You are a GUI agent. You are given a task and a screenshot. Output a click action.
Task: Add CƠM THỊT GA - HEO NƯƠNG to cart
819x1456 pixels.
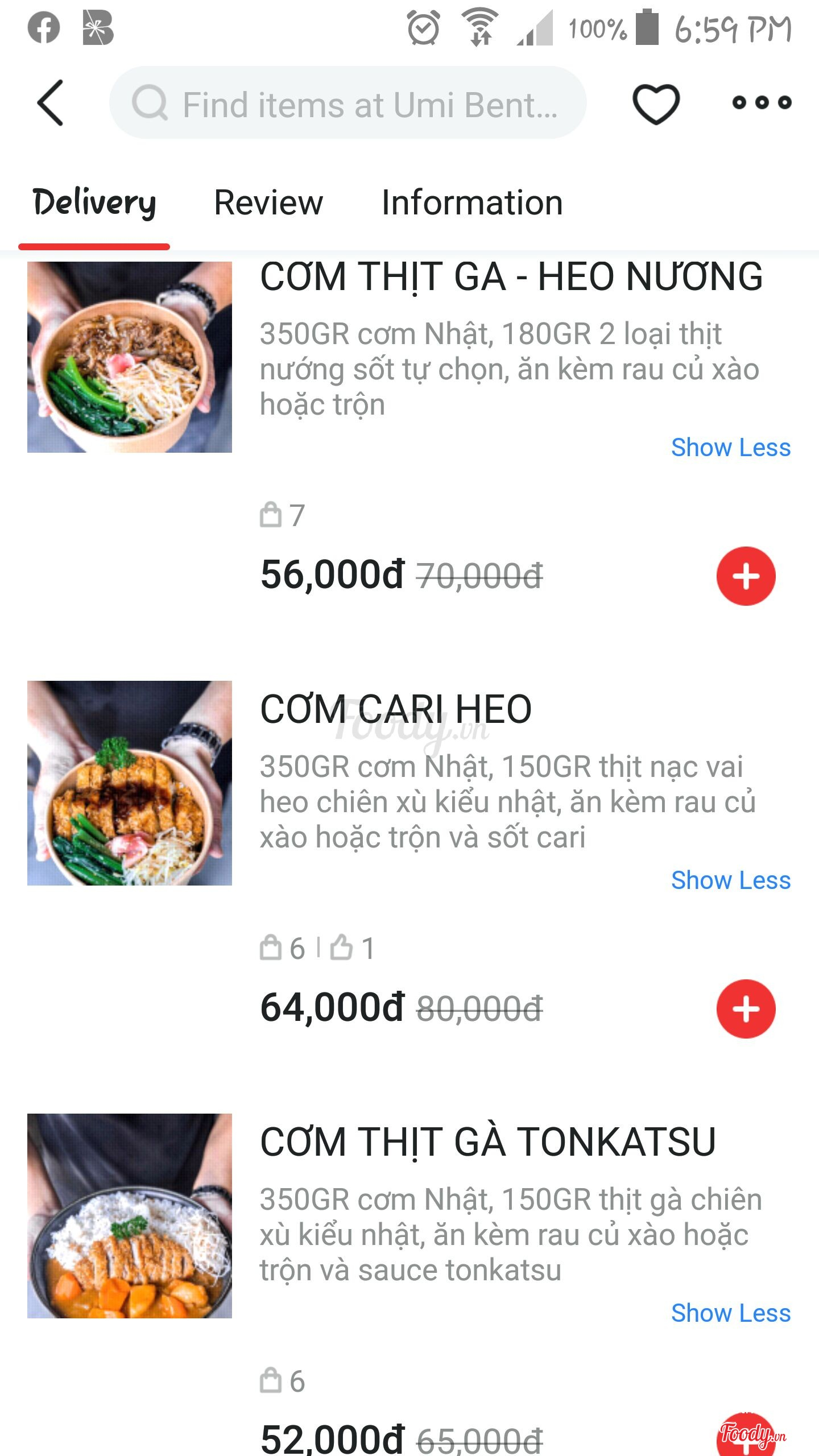tap(746, 576)
